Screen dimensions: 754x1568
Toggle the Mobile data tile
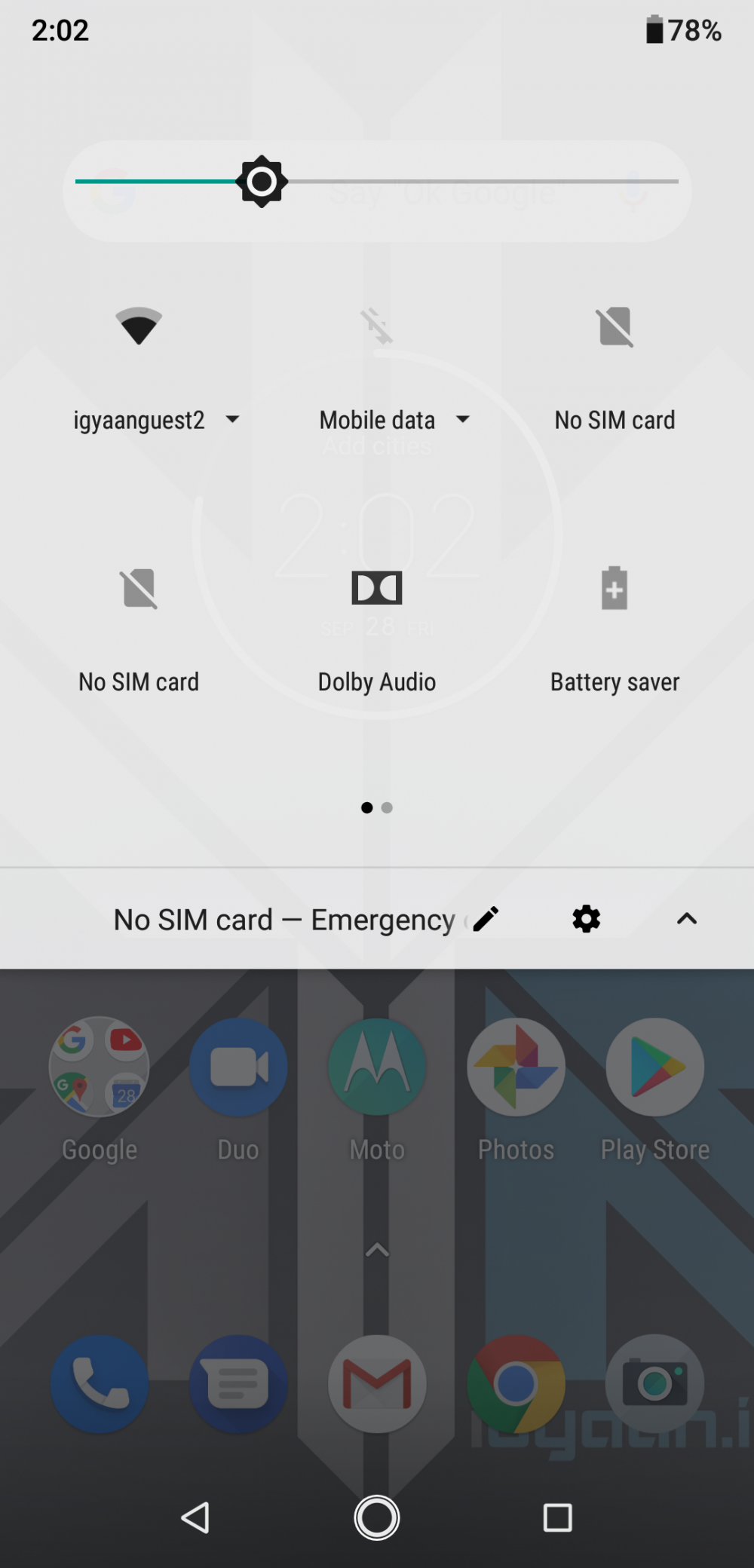tap(376, 327)
